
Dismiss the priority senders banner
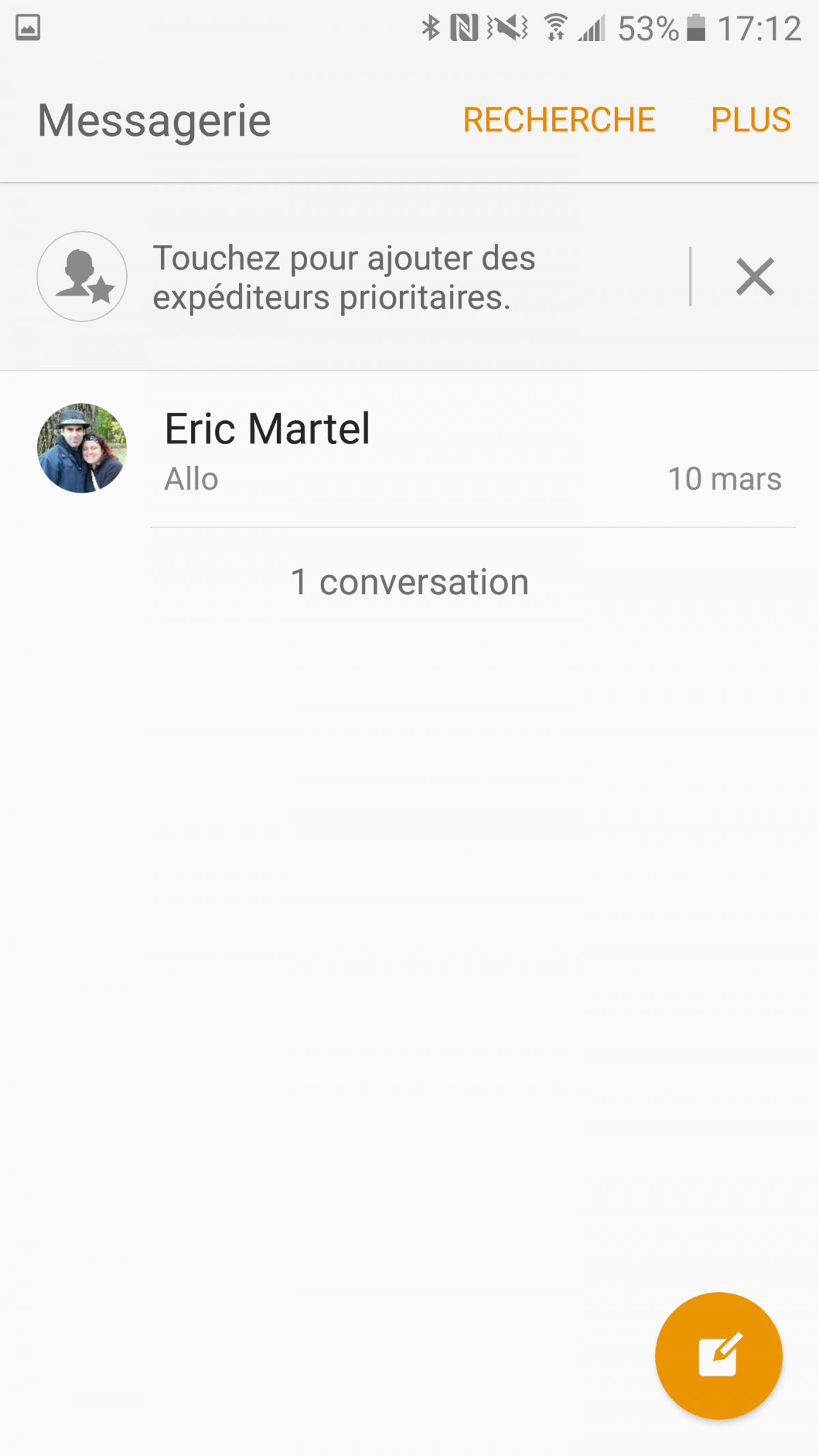[755, 277]
